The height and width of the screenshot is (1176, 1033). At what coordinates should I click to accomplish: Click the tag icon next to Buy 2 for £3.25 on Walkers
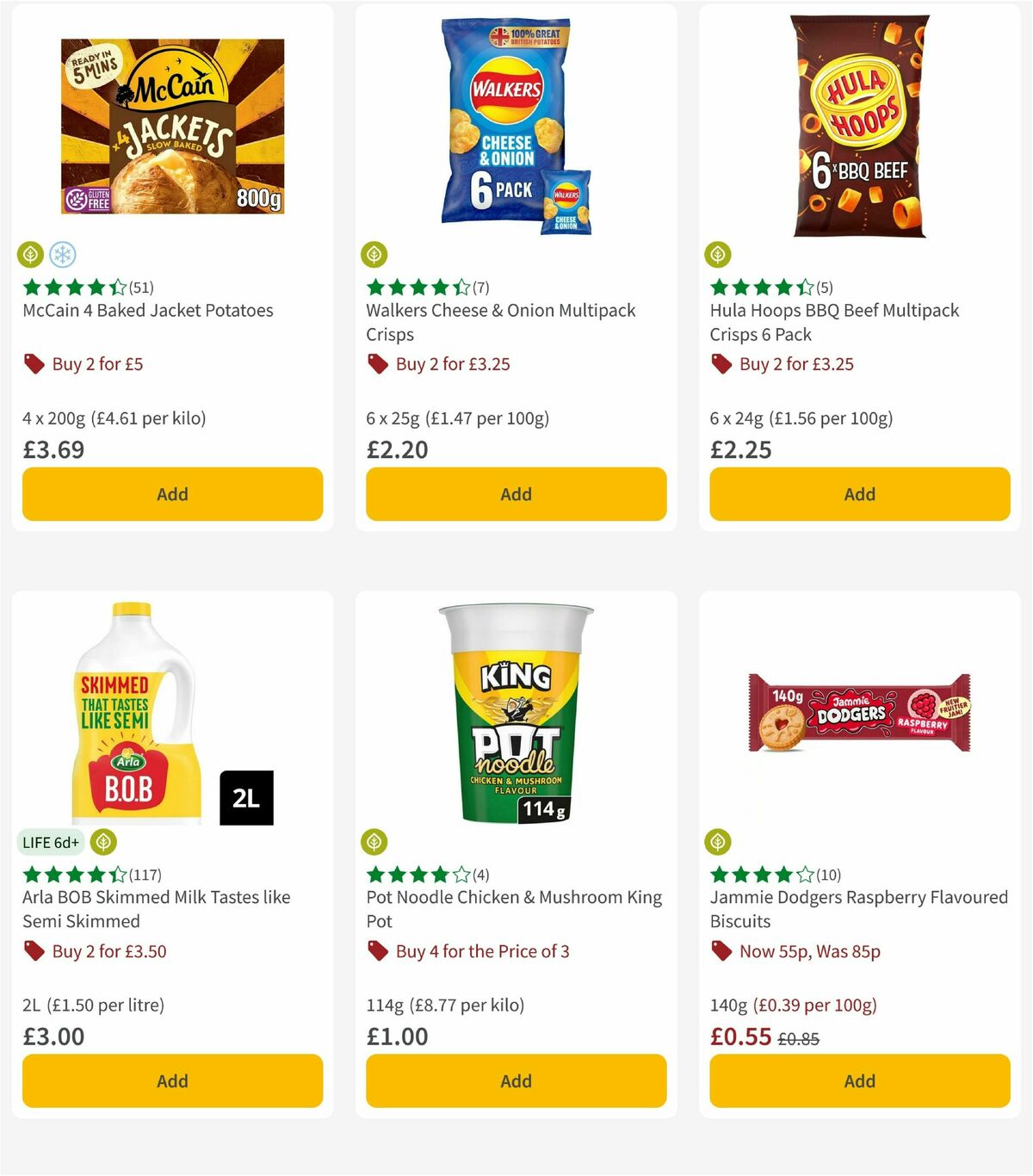377,363
